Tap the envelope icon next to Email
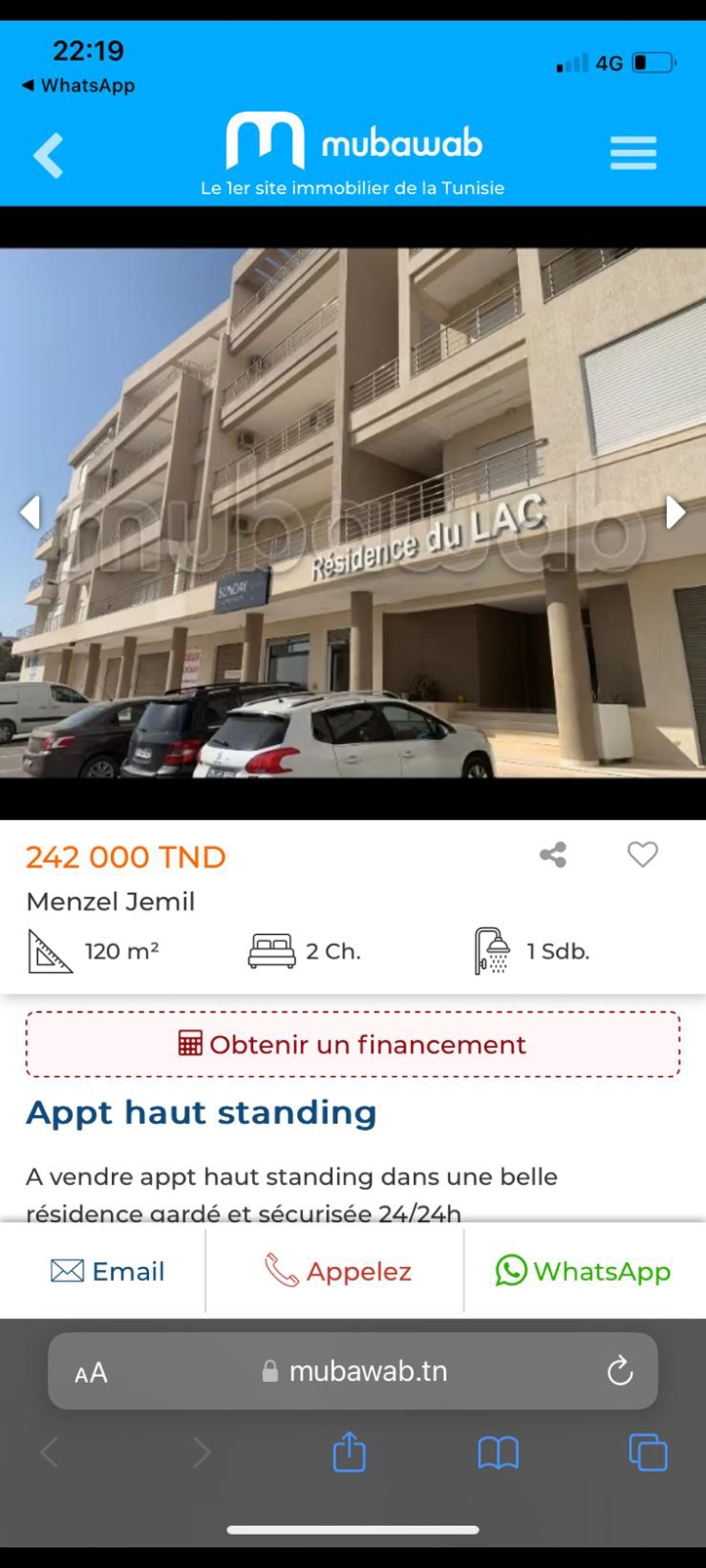Screen dimensions: 706x1568 [x=65, y=1270]
